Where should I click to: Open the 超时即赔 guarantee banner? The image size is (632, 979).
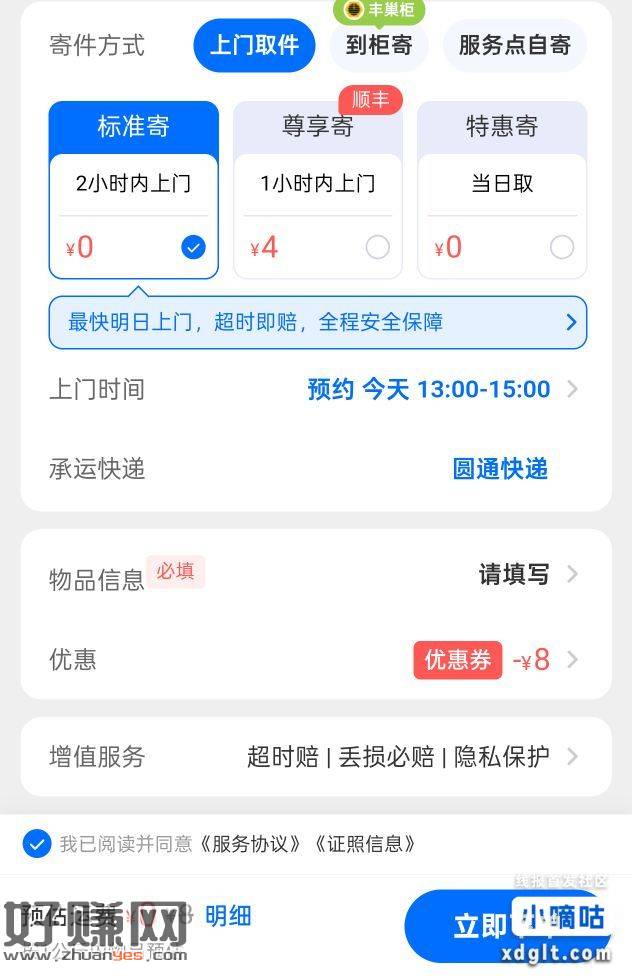pos(317,322)
